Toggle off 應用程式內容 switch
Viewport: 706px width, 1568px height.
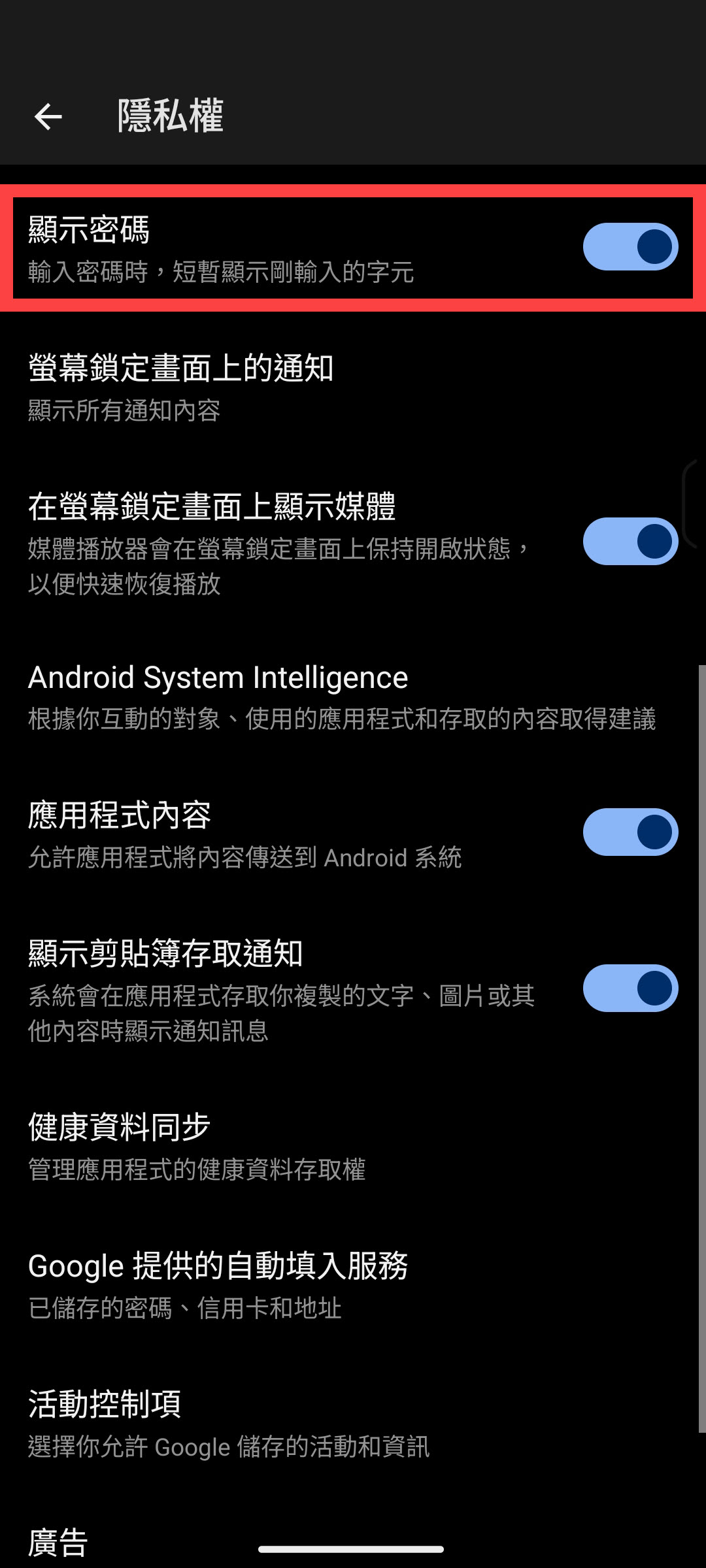click(x=630, y=832)
